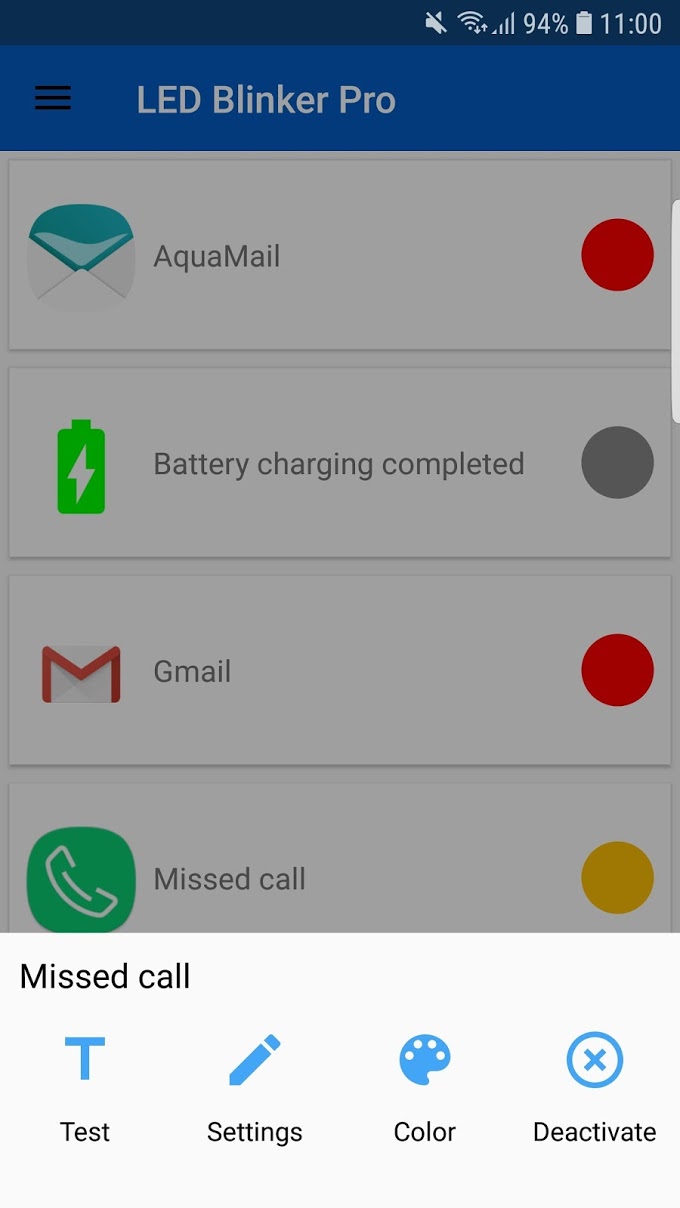Tap the gray circle for Battery charging completed

[618, 463]
